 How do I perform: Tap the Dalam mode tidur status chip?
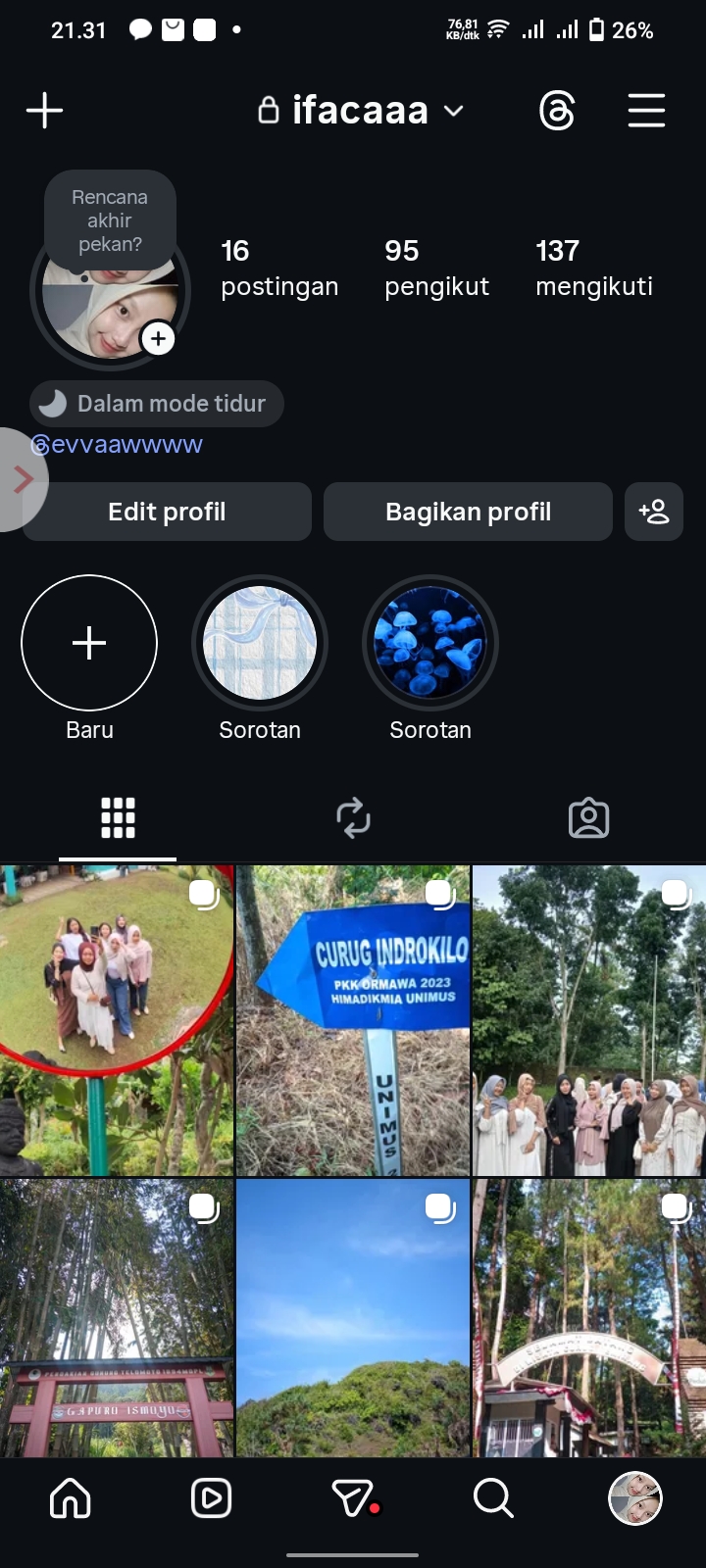click(x=157, y=404)
